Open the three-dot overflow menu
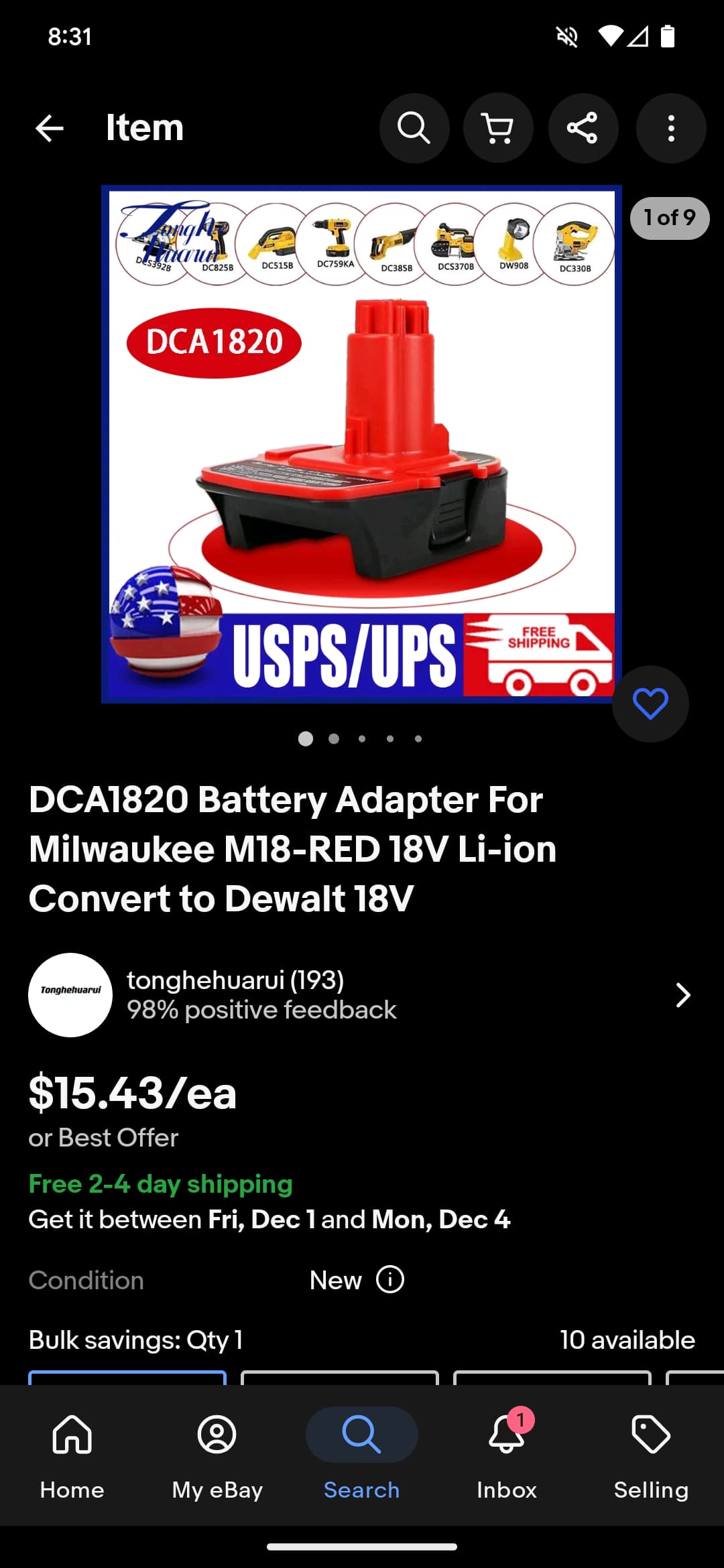This screenshot has height=1568, width=724. pyautogui.click(x=670, y=128)
